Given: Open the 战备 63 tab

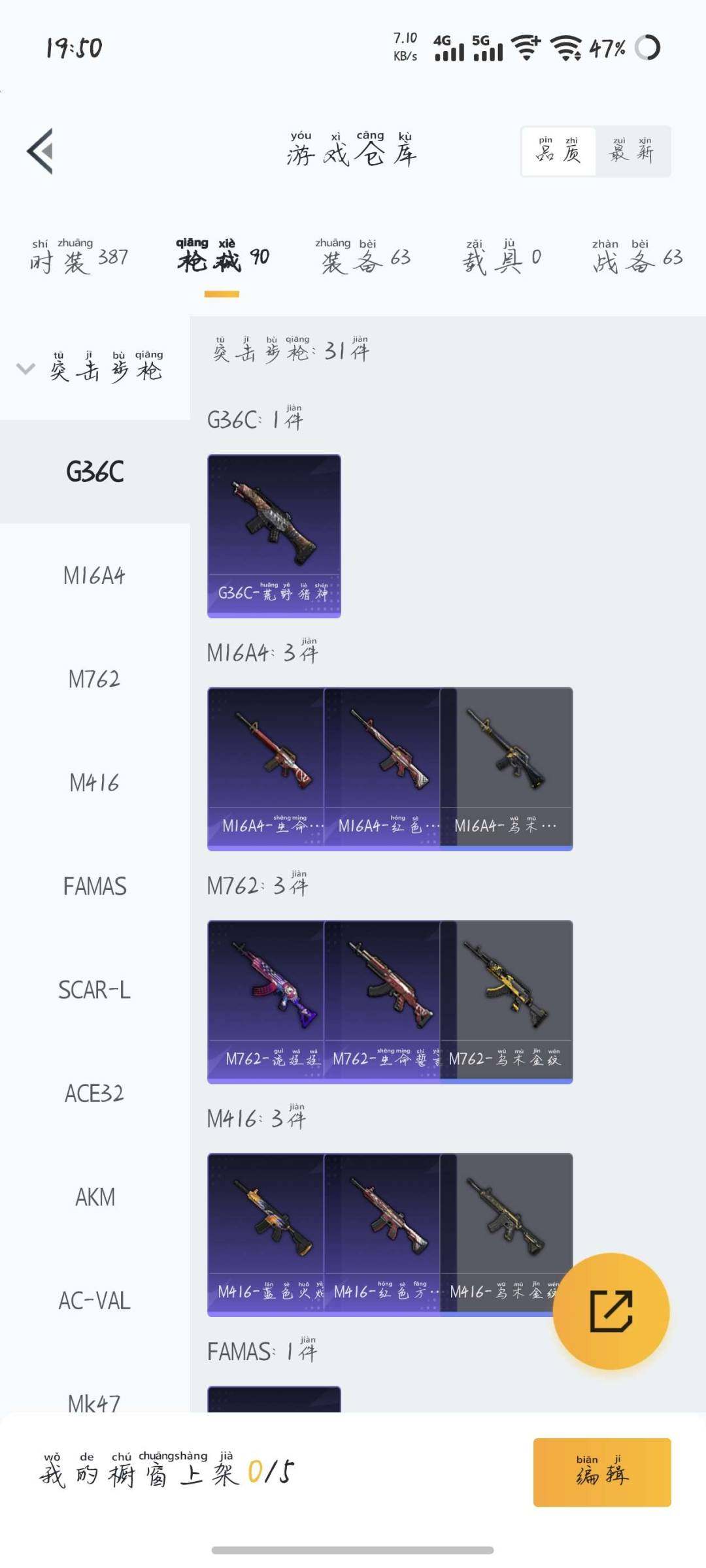Looking at the screenshot, I should point(637,258).
